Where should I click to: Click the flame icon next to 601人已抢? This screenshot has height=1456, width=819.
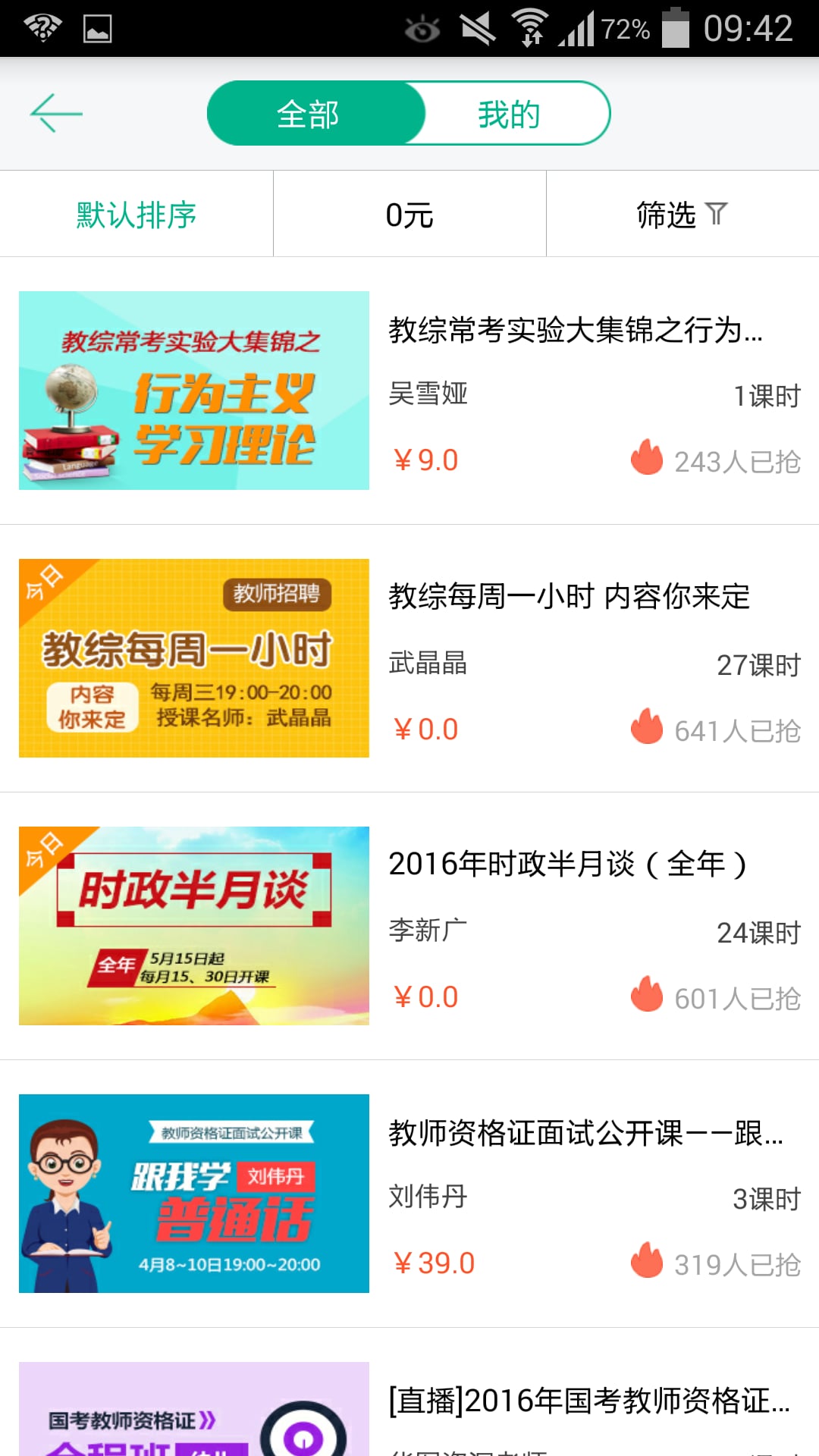(x=646, y=994)
